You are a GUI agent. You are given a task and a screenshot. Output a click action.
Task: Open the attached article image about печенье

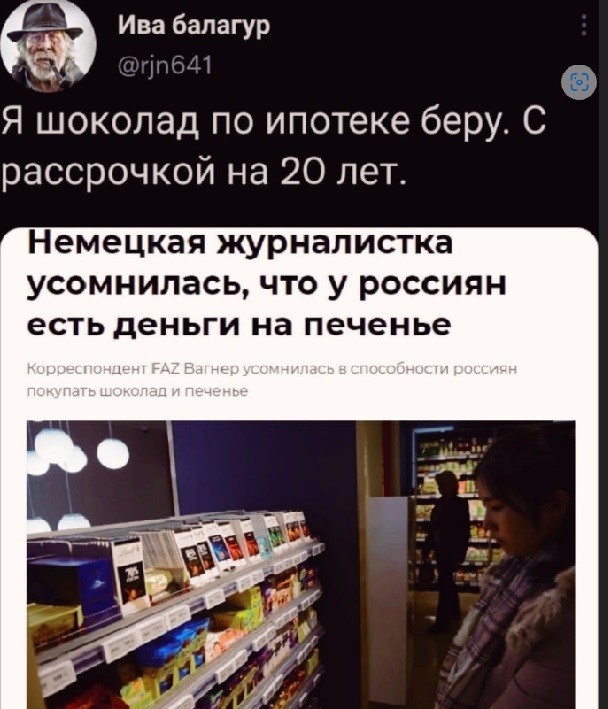point(300,563)
